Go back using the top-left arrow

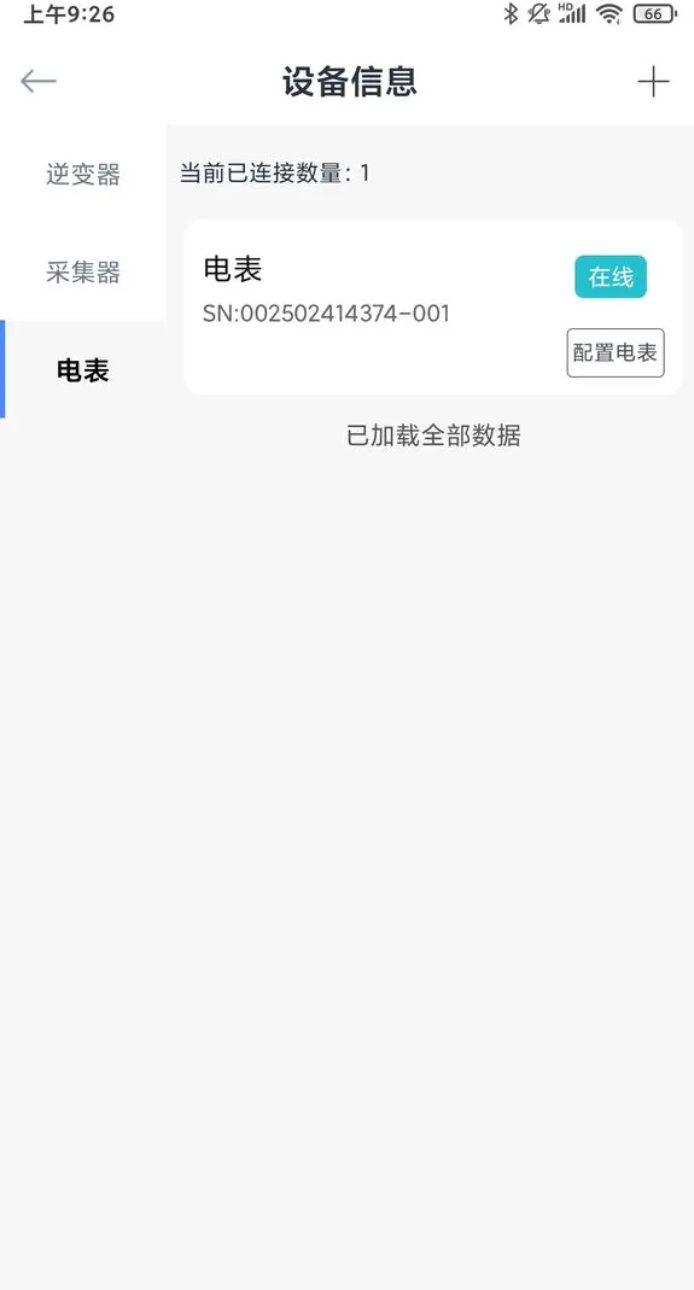point(38,81)
